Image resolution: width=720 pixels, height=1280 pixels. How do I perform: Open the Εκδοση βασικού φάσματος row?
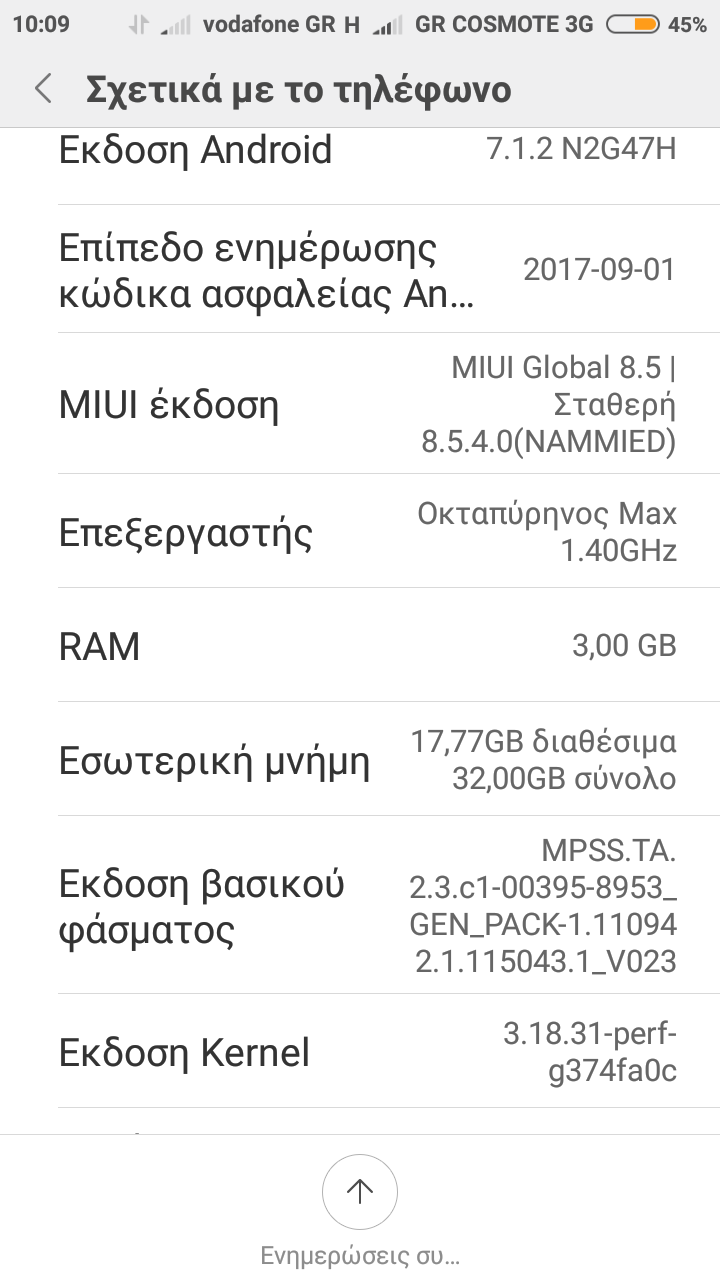[x=360, y=906]
